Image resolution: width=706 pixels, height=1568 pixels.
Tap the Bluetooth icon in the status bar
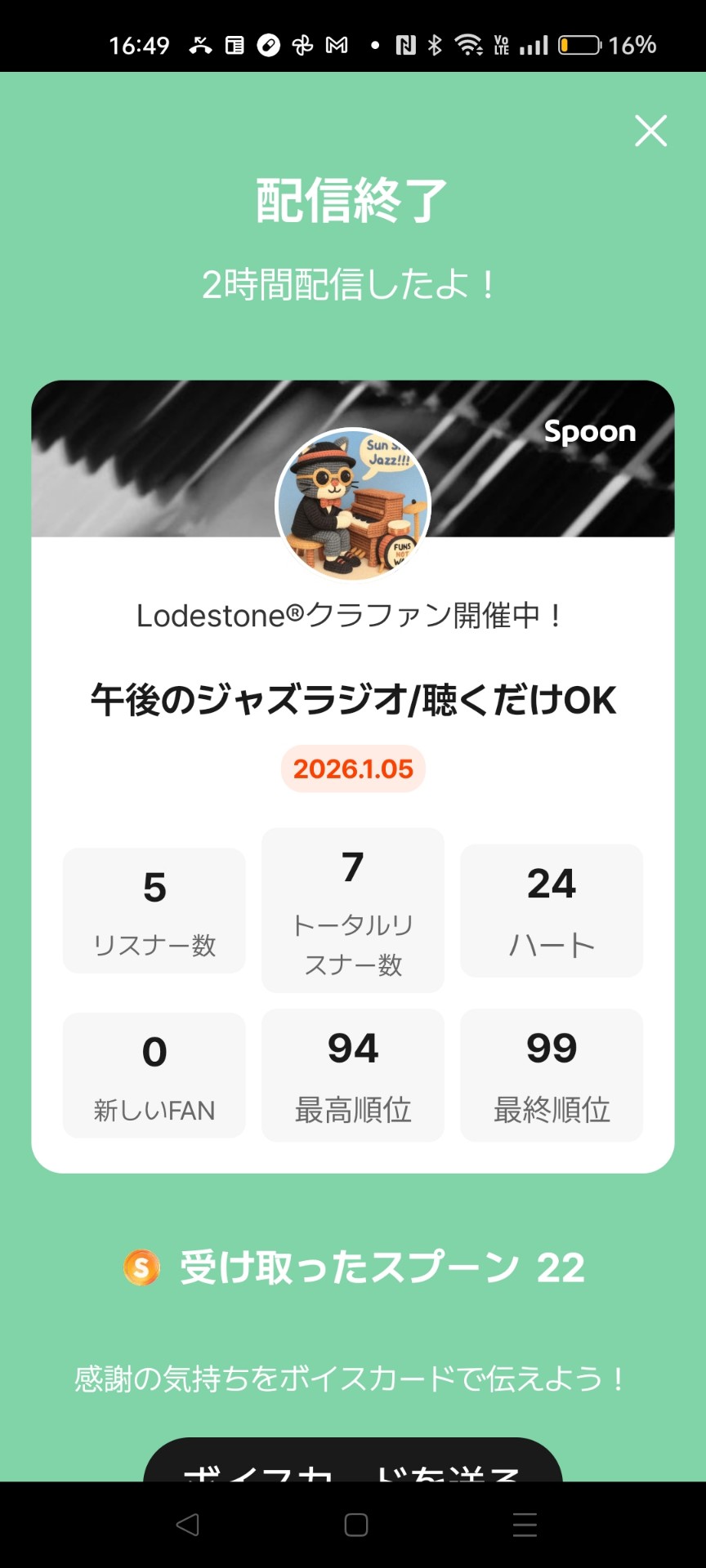point(435,45)
